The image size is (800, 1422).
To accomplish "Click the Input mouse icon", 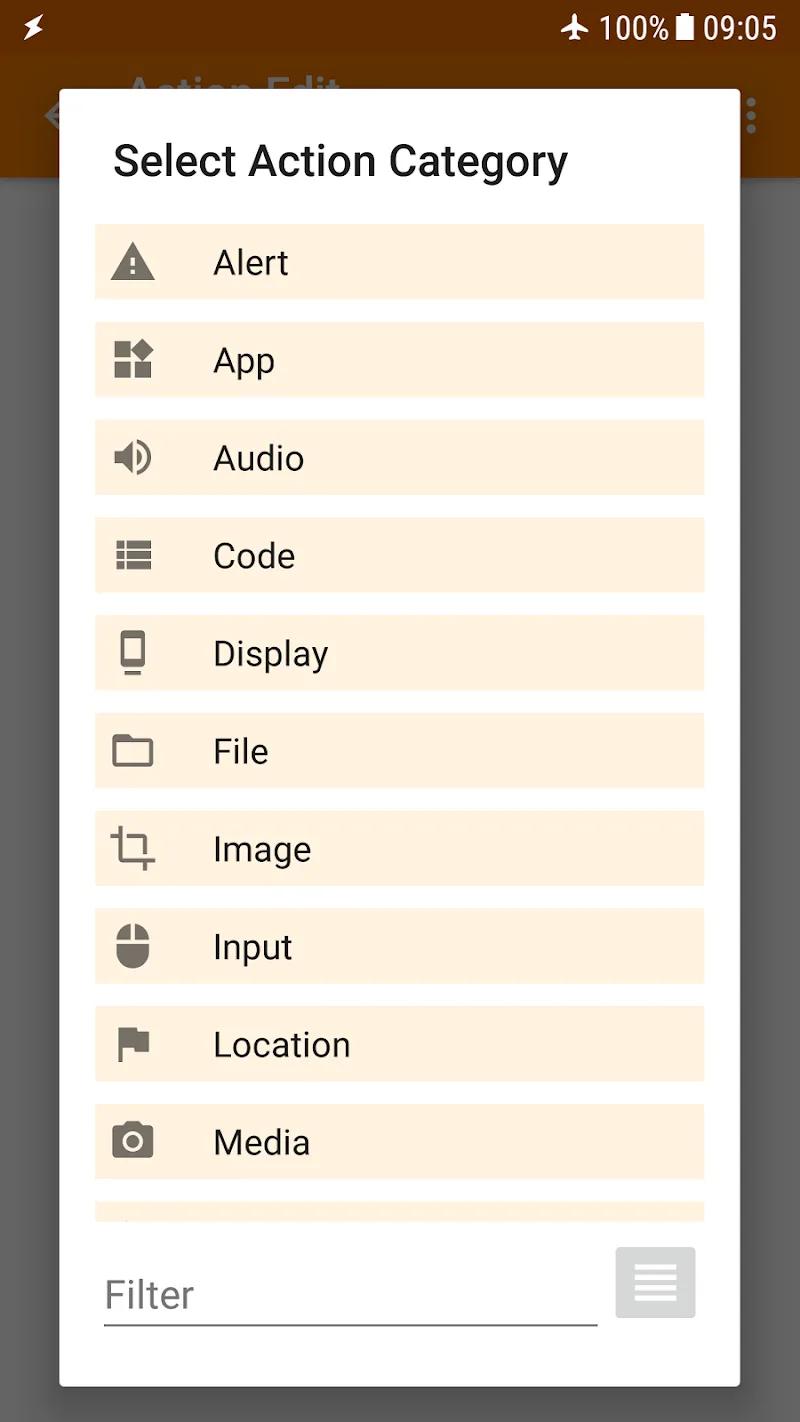I will click(133, 947).
